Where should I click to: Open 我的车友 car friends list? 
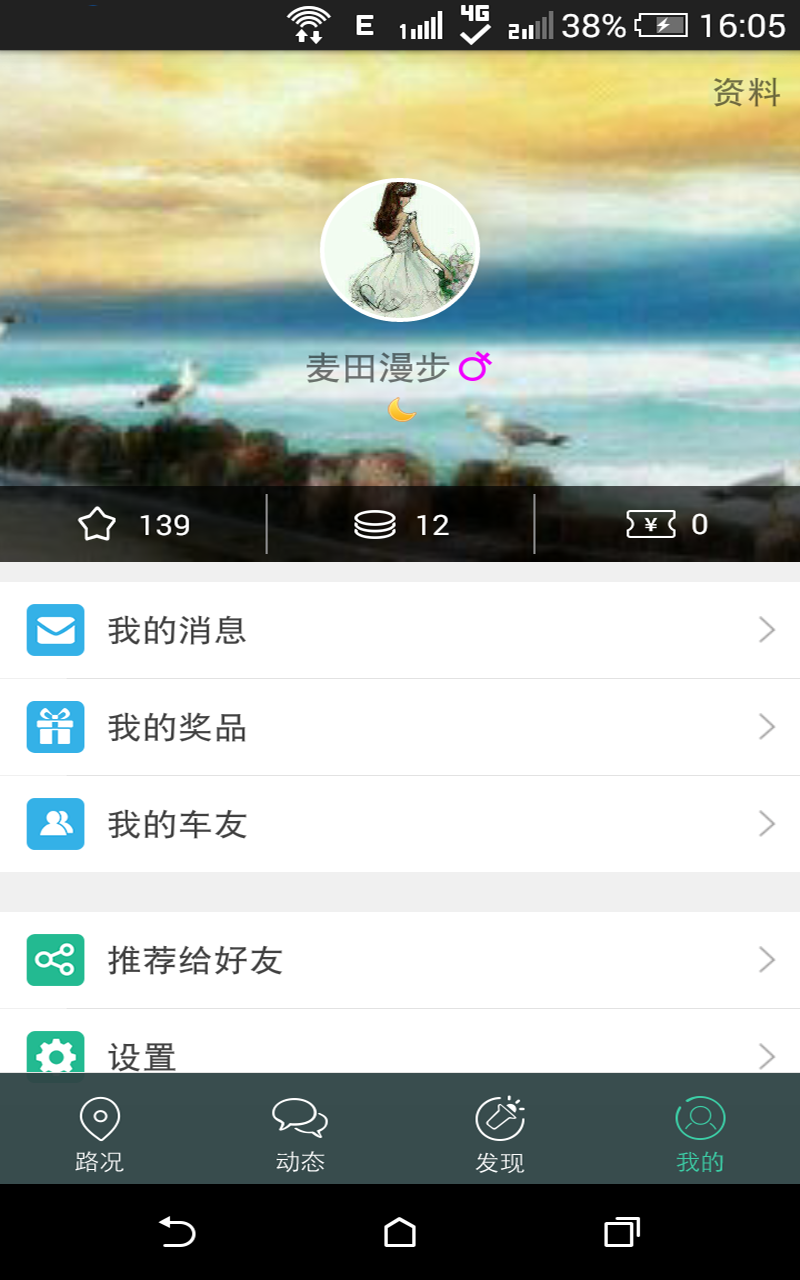(x=400, y=824)
